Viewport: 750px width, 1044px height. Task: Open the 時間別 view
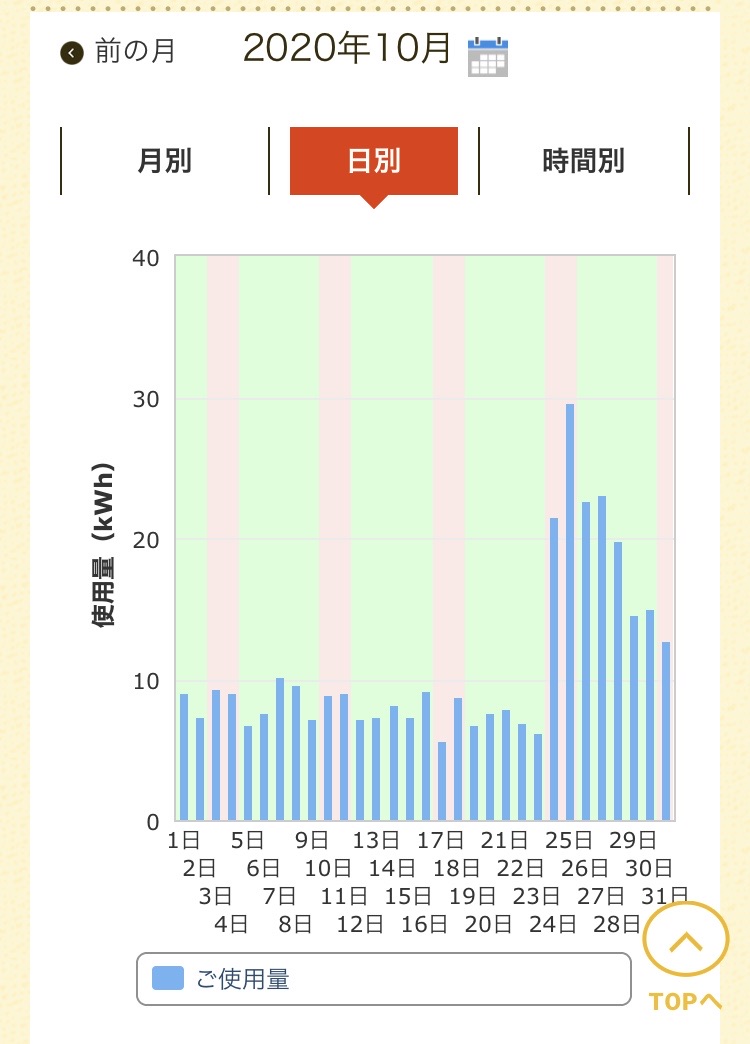pos(584,161)
